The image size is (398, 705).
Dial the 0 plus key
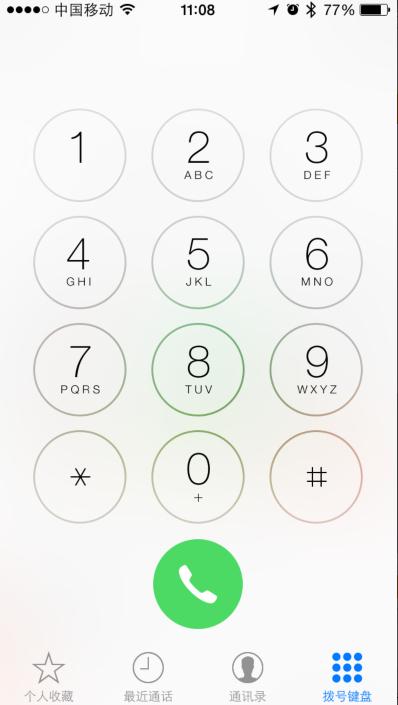(198, 477)
